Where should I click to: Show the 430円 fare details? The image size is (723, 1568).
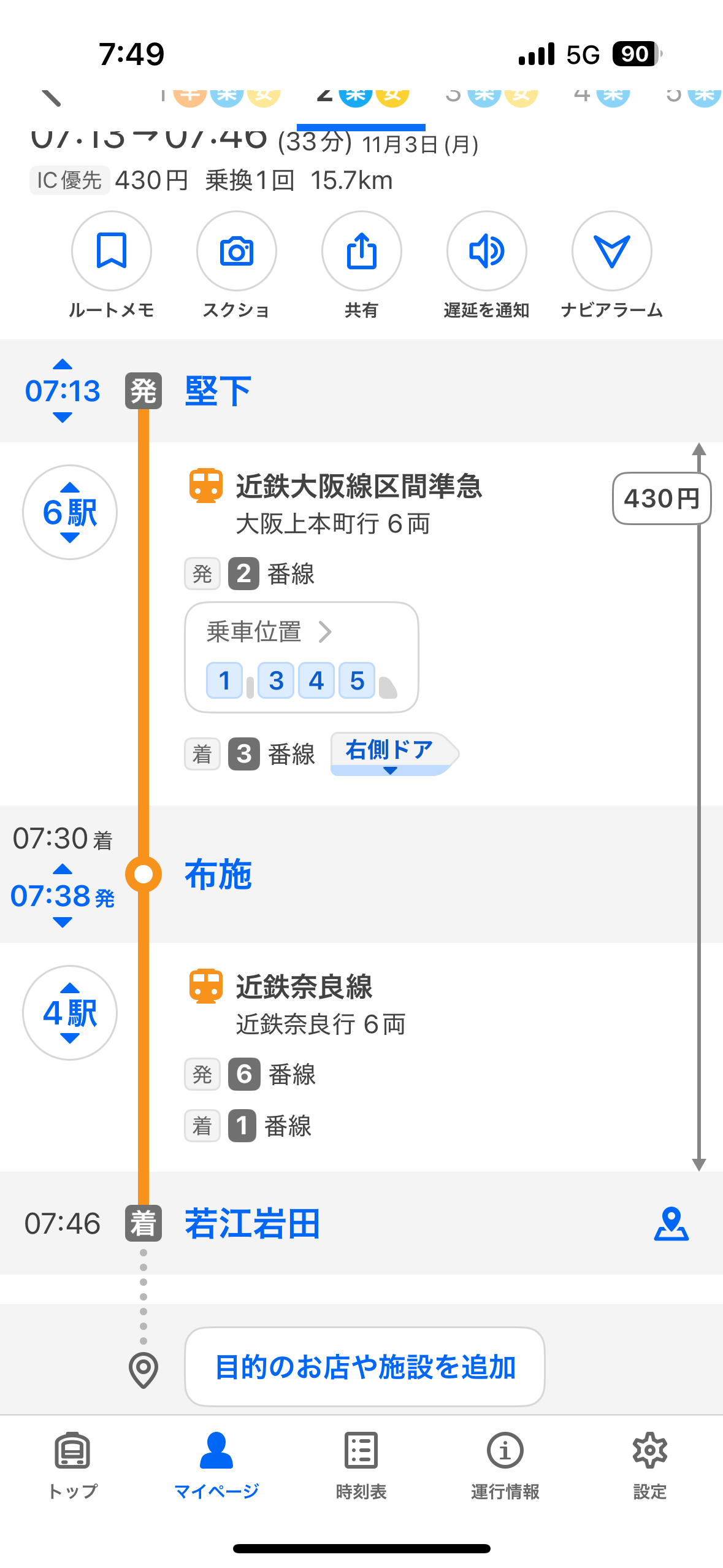pos(661,498)
